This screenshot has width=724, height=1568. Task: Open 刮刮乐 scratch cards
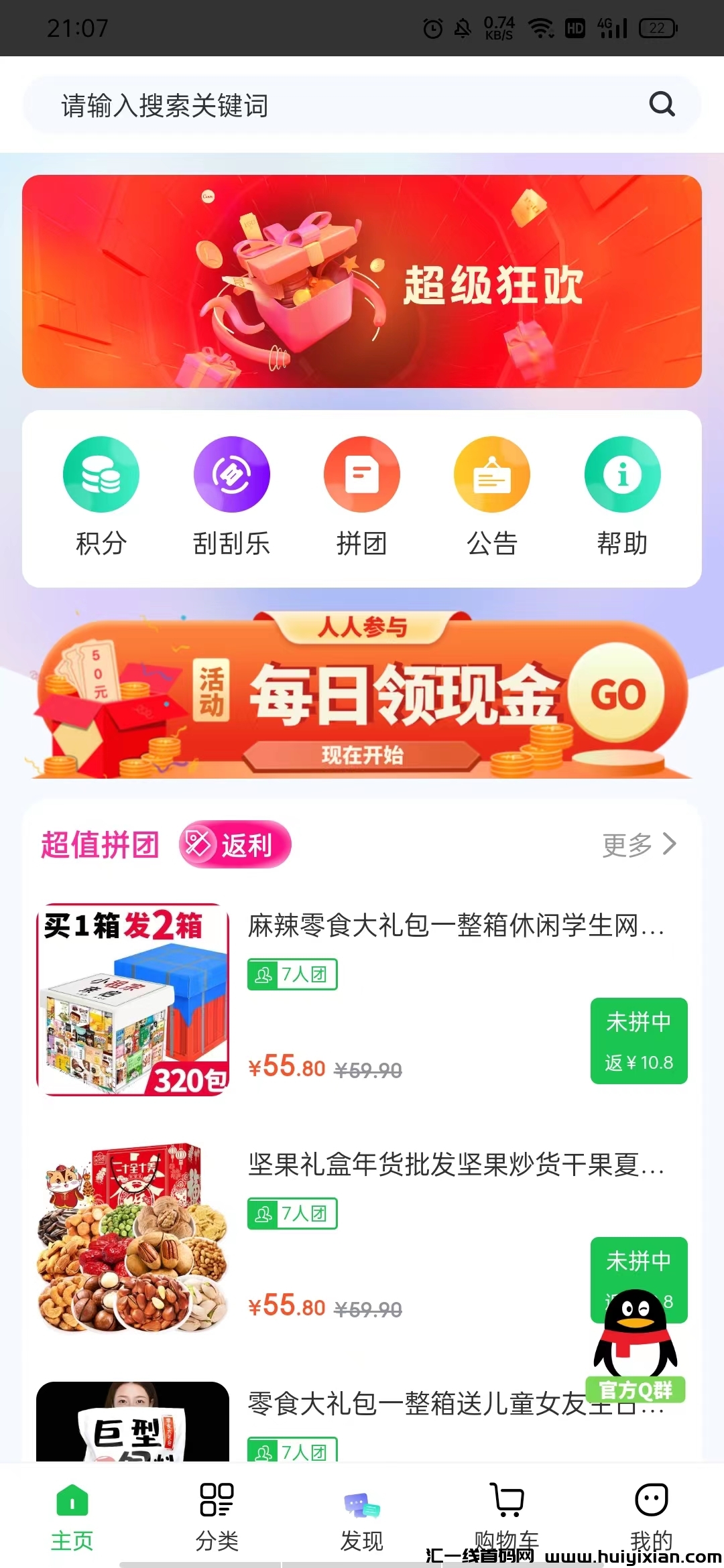[231, 496]
